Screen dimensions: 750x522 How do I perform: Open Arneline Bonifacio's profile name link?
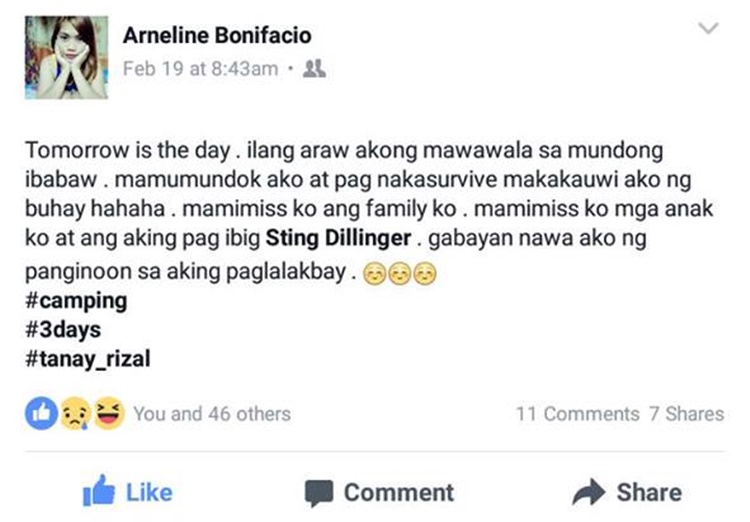point(216,36)
